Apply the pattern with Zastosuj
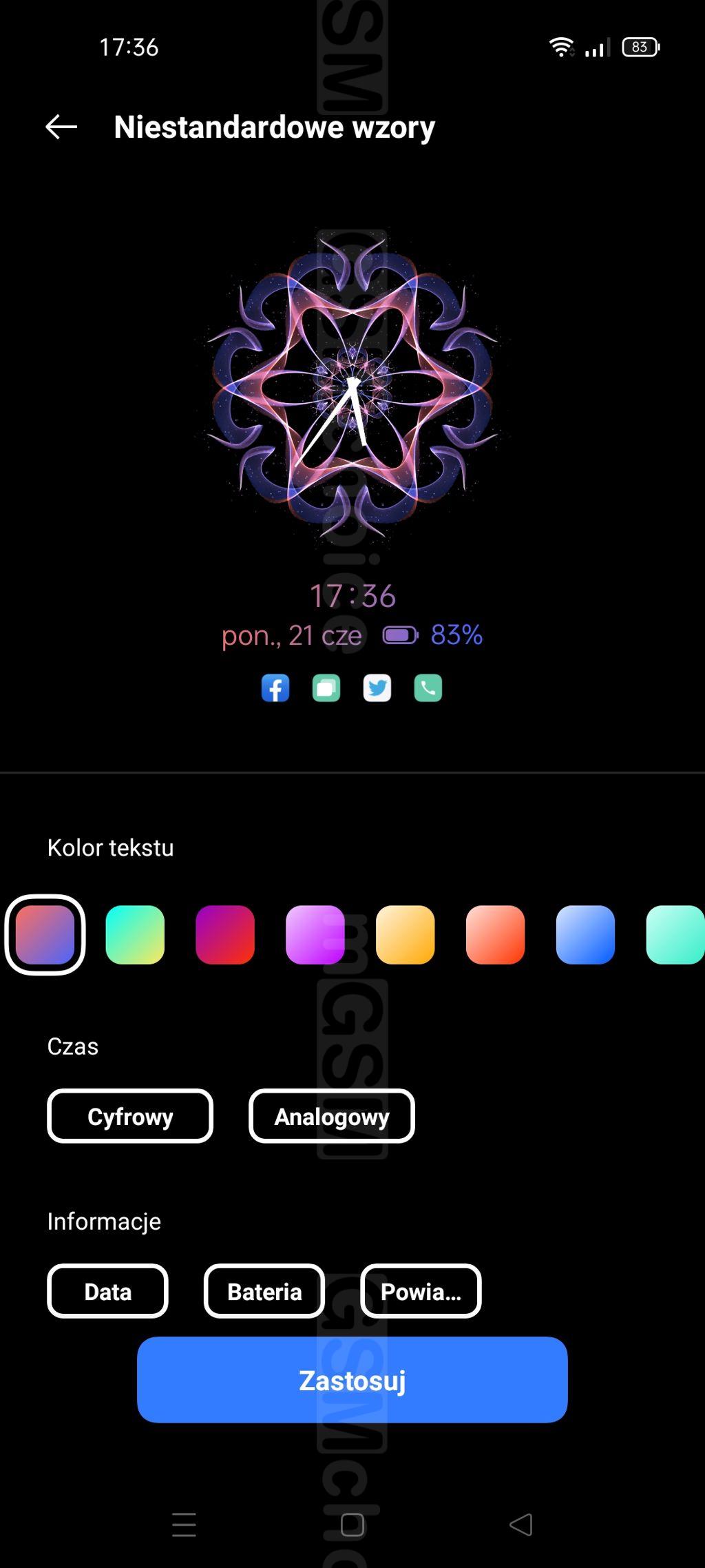 (352, 1380)
